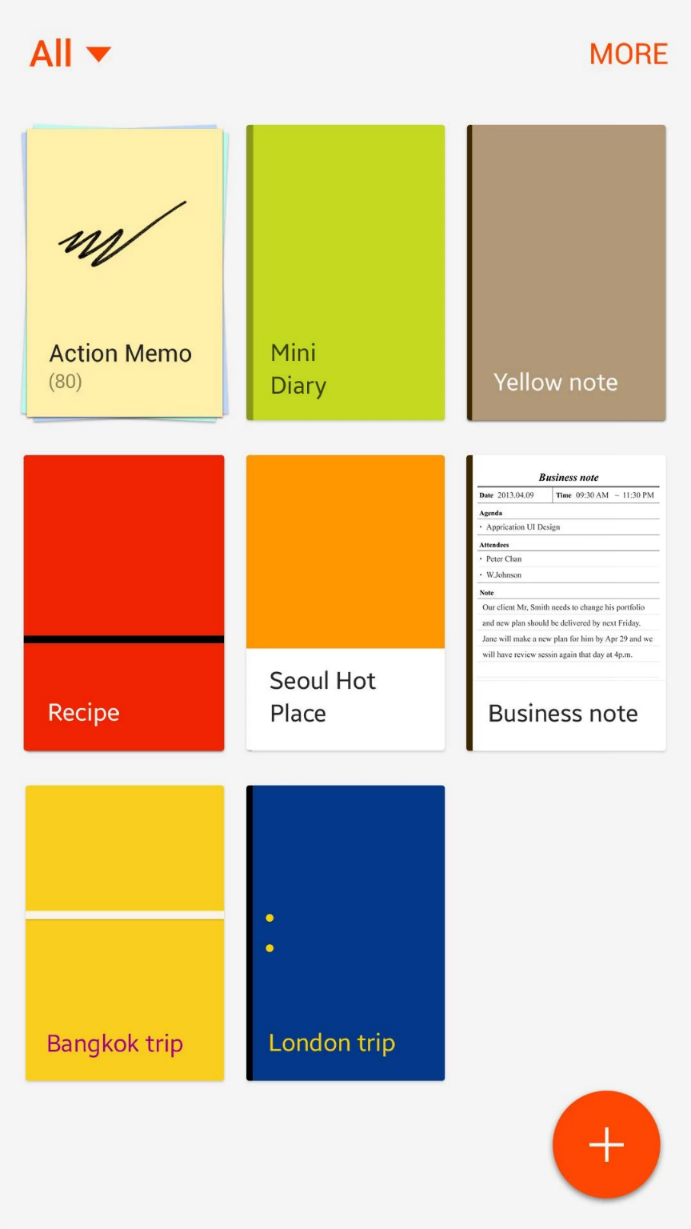Open the London trip notebook
Screen dimensions: 691x1229
pyautogui.click(x=345, y=933)
